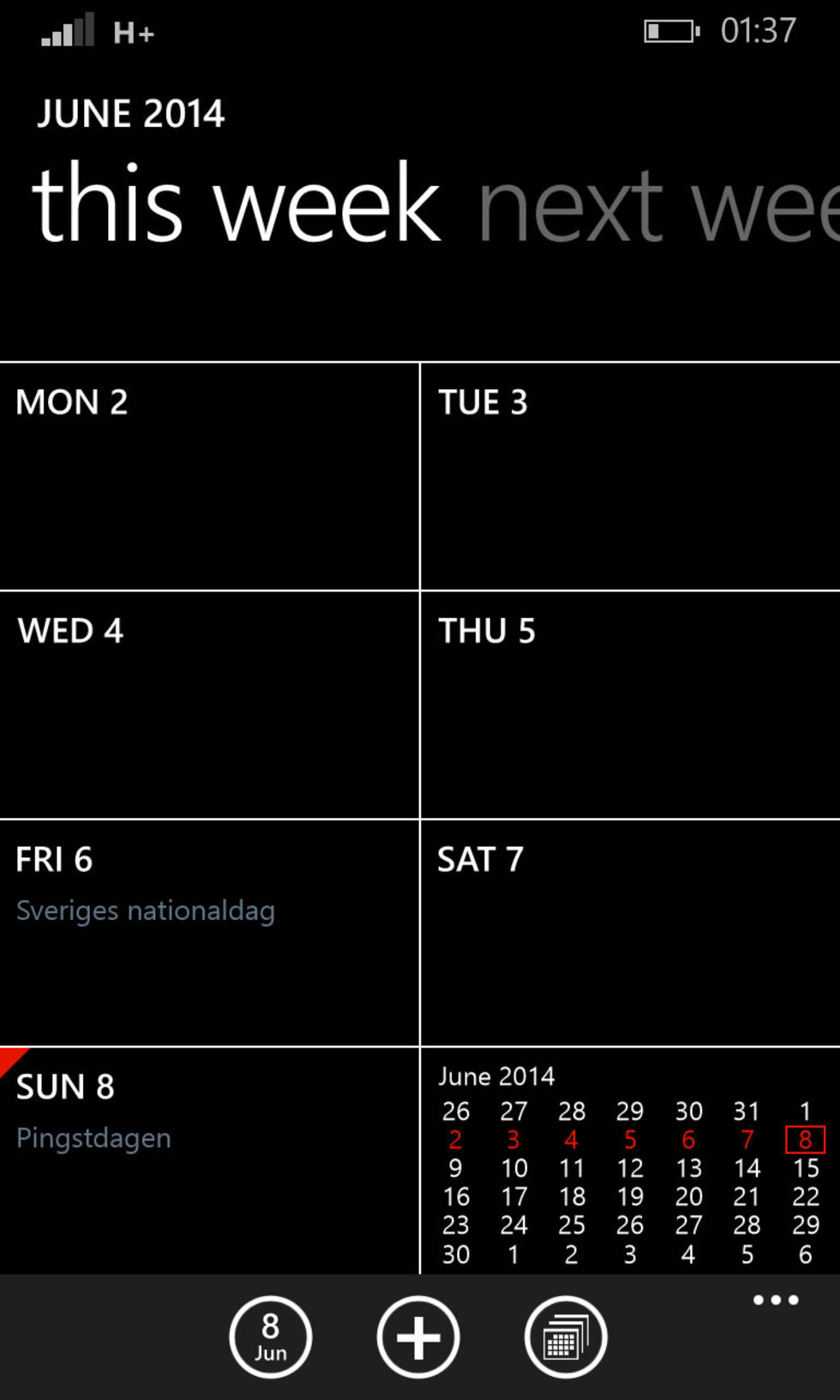This screenshot has height=1400, width=840.
Task: Jump to today with the 8 Jun button
Action: [x=271, y=1337]
